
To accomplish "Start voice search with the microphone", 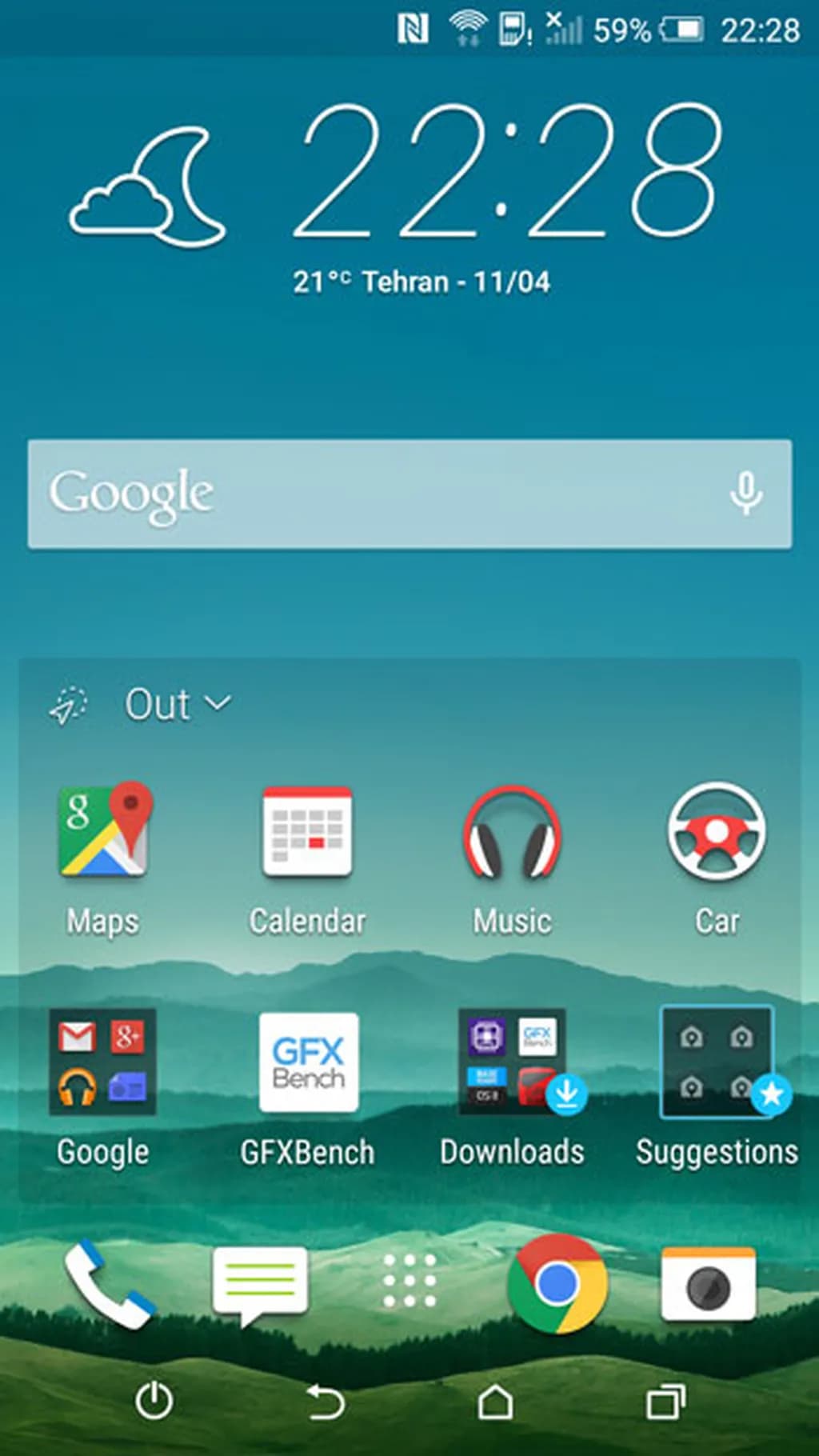I will tap(745, 493).
